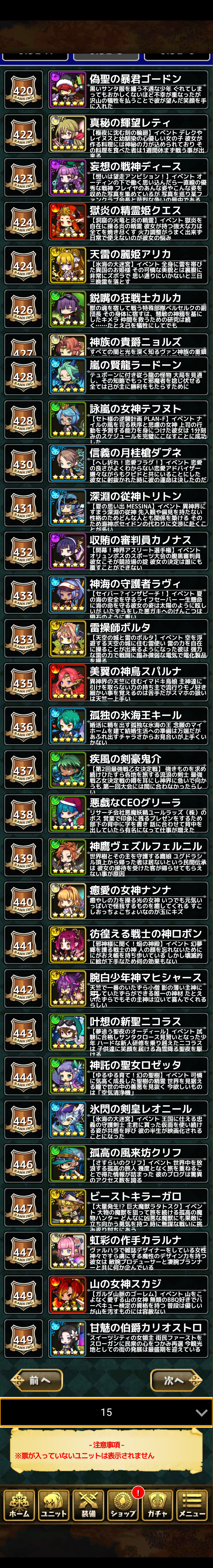Image resolution: width=213 pixels, height=1568 pixels.
Task: Tap the 前へ previous page button
Action: (x=36, y=1380)
